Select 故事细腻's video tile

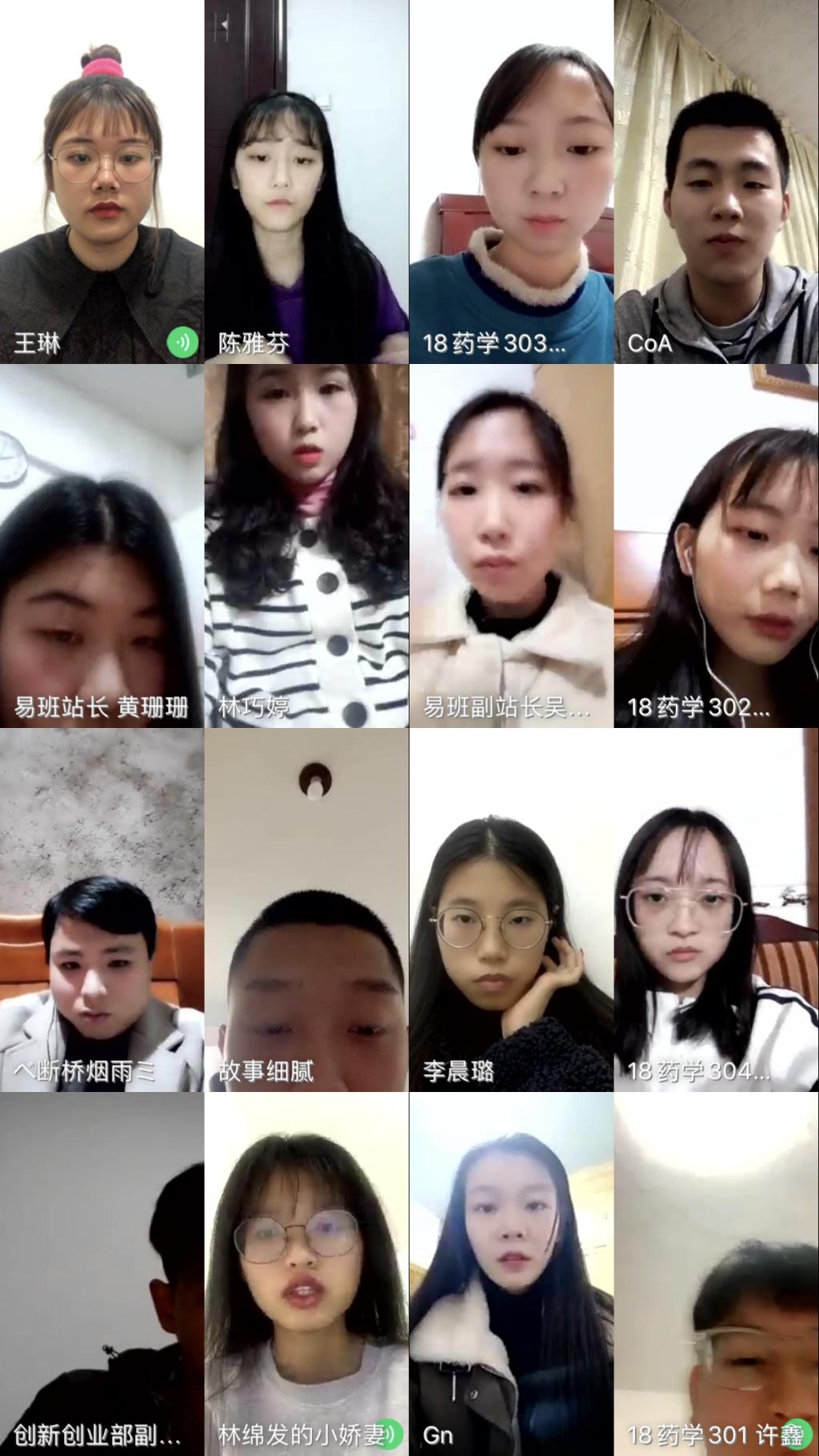click(306, 910)
